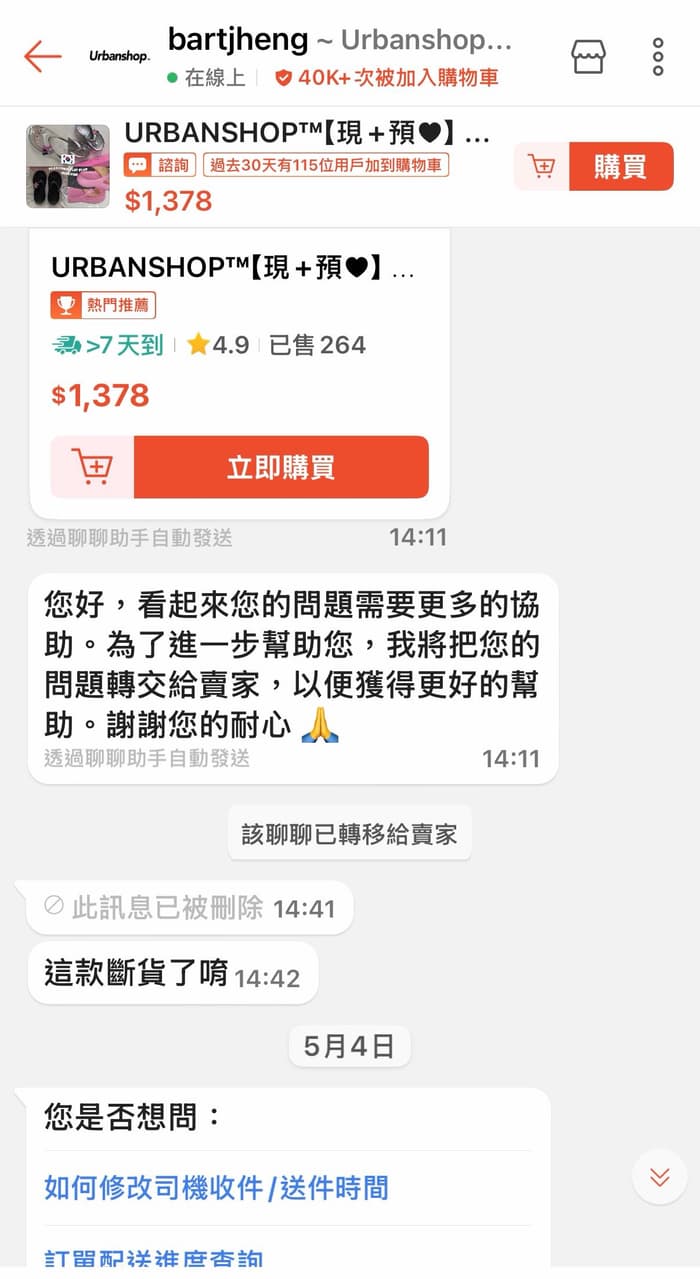Select 訂單配送進度查詢 question

[x=154, y=1258]
